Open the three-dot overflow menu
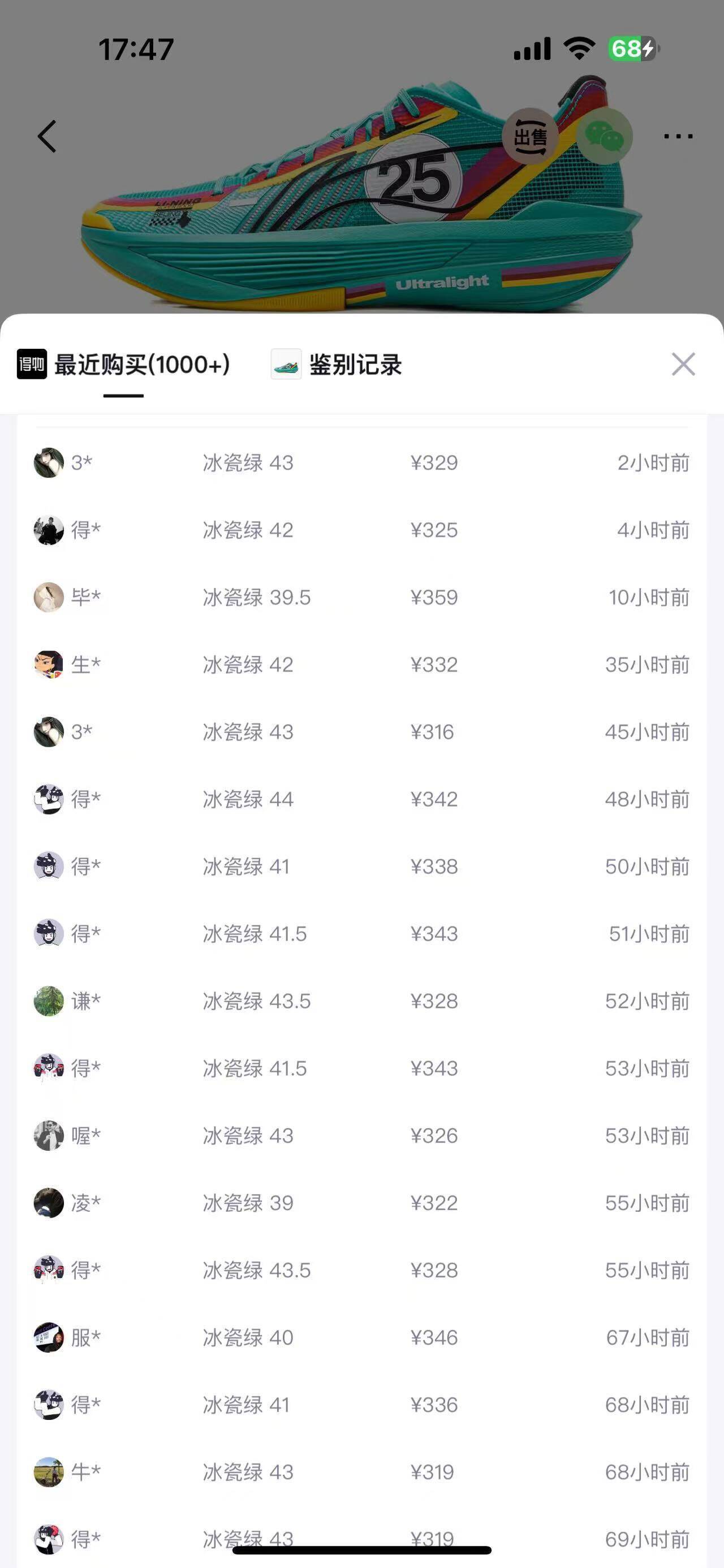Image resolution: width=724 pixels, height=1568 pixels. tap(678, 136)
